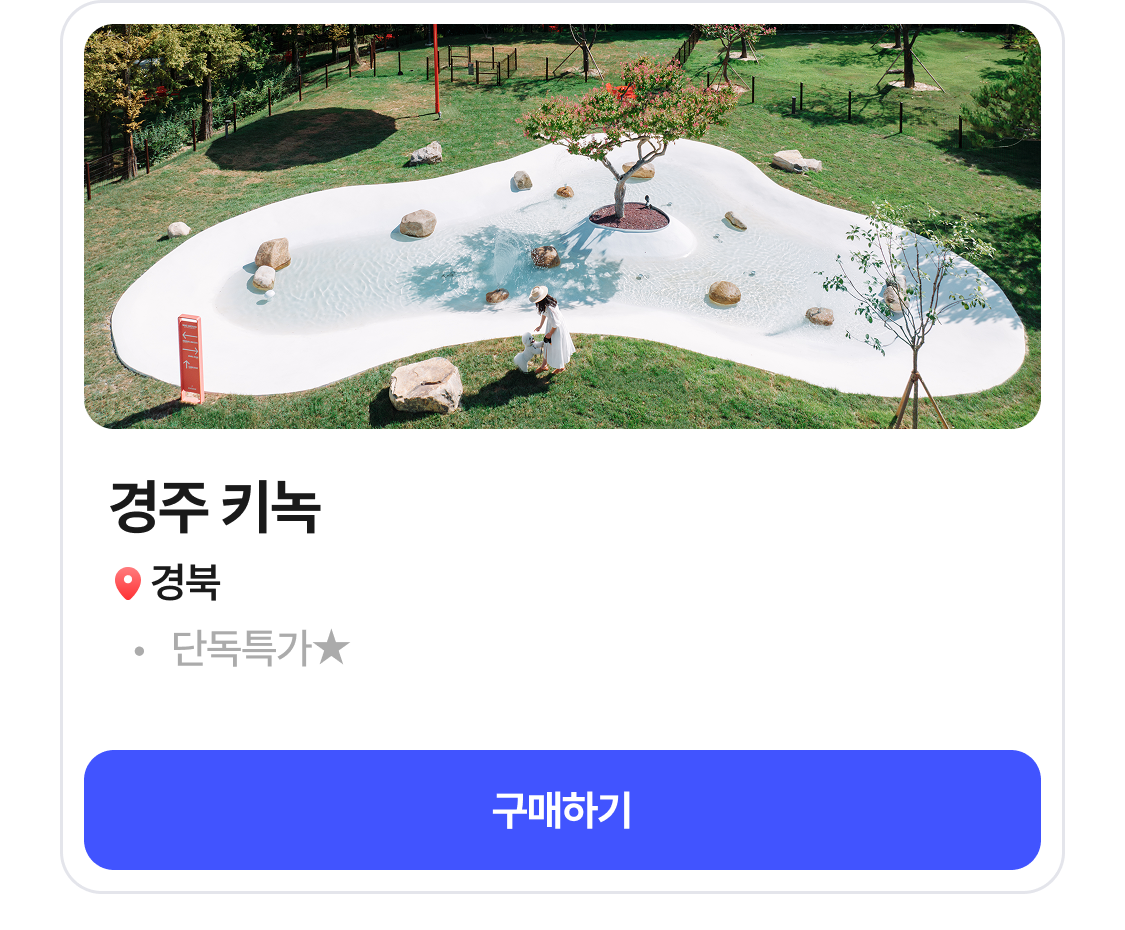Viewport: 1125px width, 930px height.
Task: Tap the 구매하기 purchase button
Action: pyautogui.click(x=562, y=810)
